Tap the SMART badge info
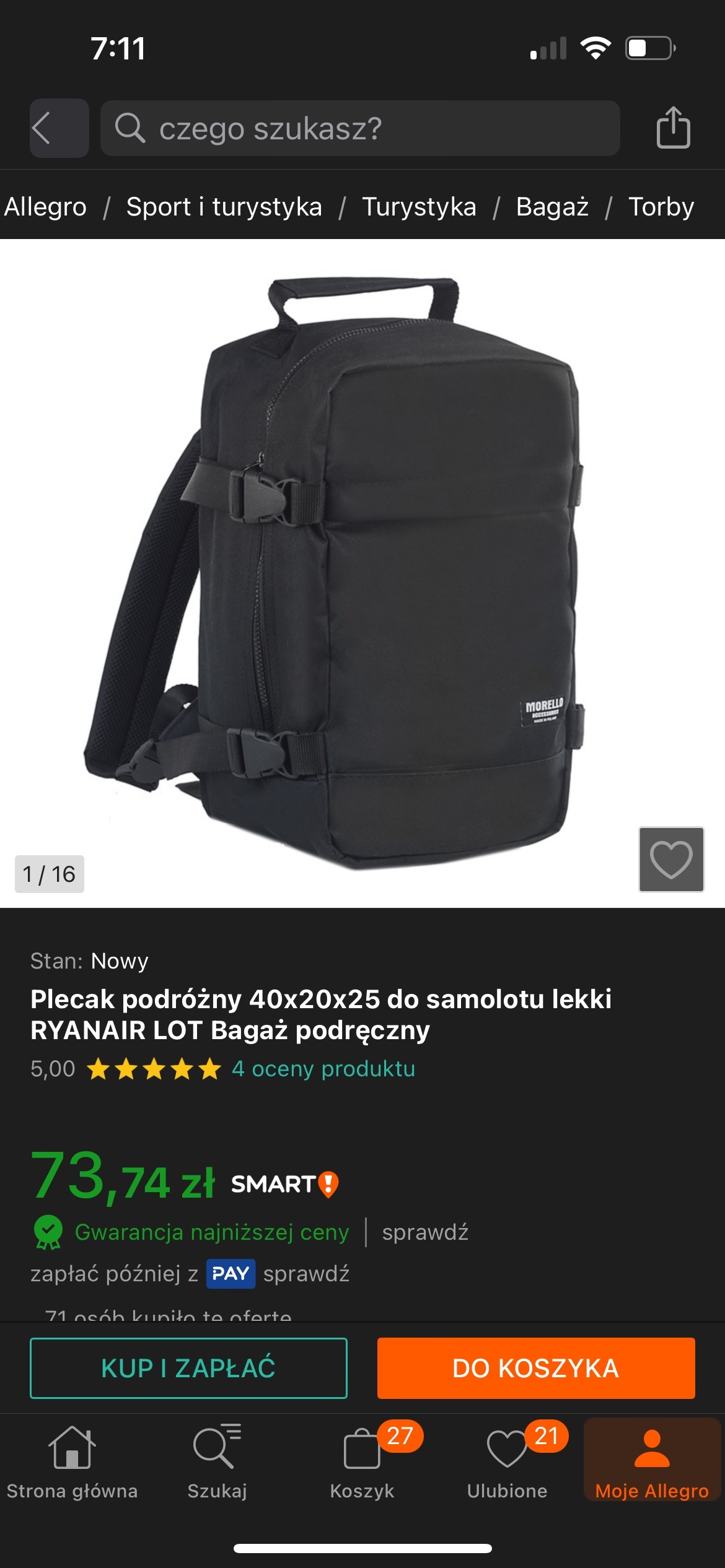 coord(284,1184)
